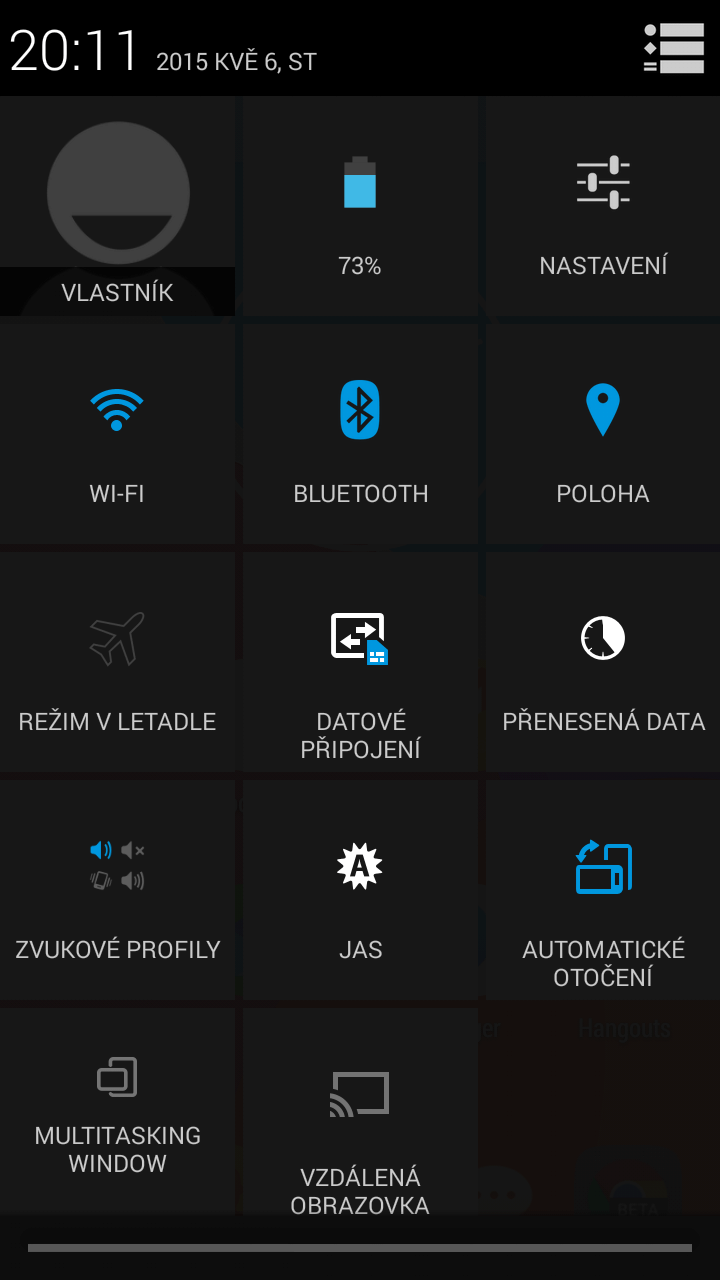Image resolution: width=720 pixels, height=1280 pixels.
Task: Open the Vlastník owner profile tile
Action: pos(117,206)
